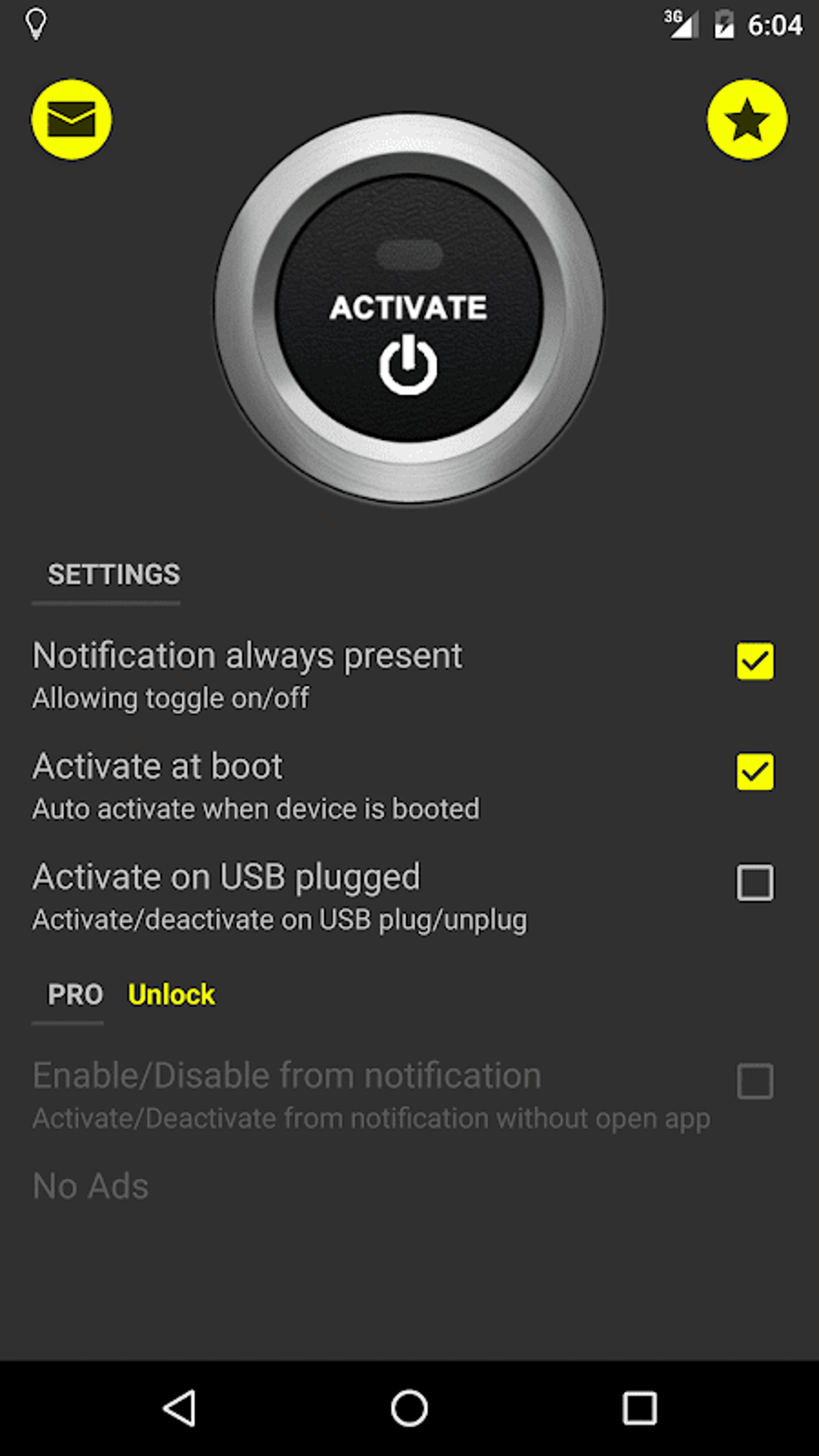Screen dimensions: 819x1456
Task: Tap the yellow star rate icon
Action: click(x=747, y=120)
